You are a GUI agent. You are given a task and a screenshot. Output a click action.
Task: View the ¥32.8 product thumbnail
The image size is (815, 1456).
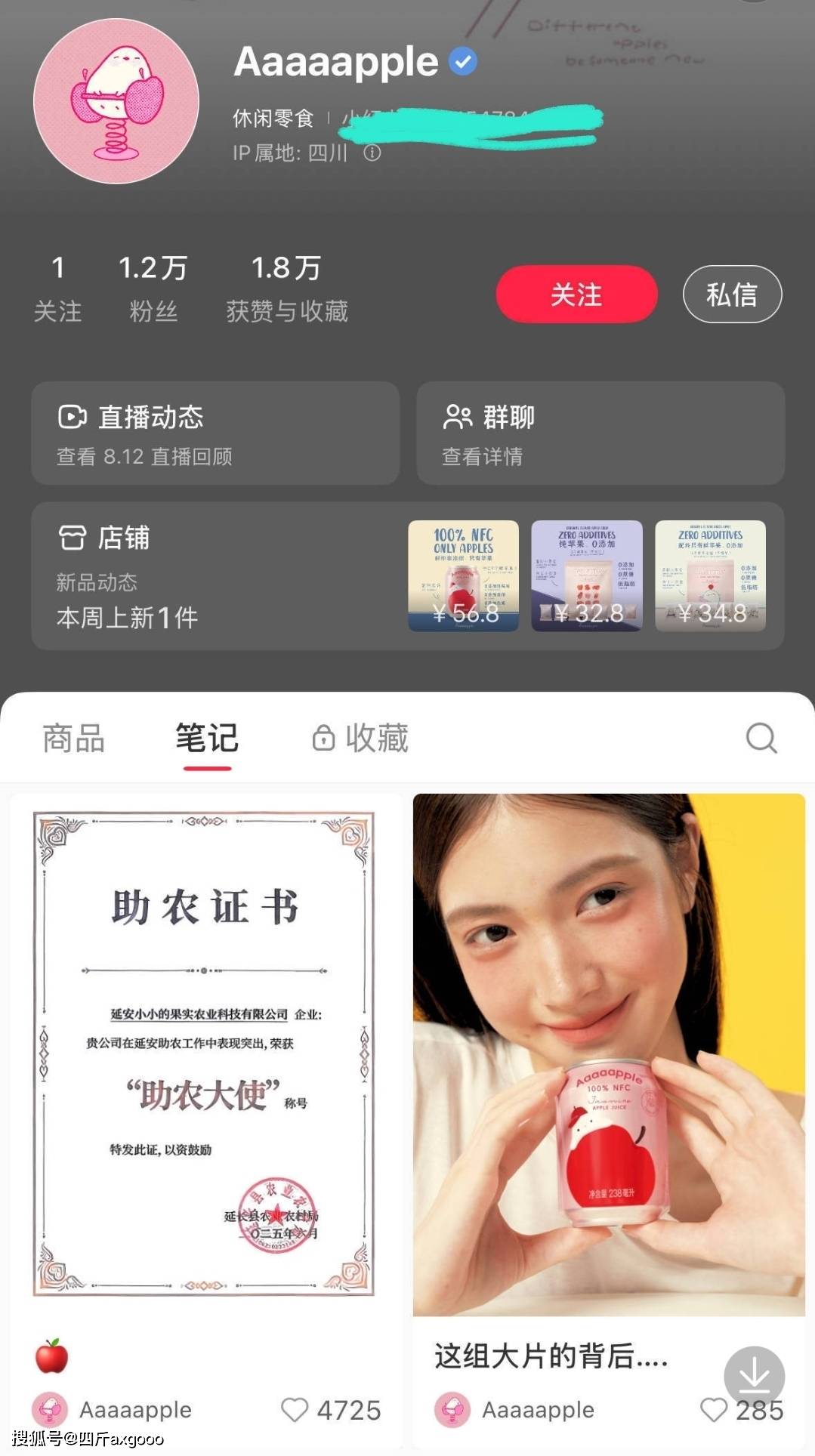(x=587, y=576)
